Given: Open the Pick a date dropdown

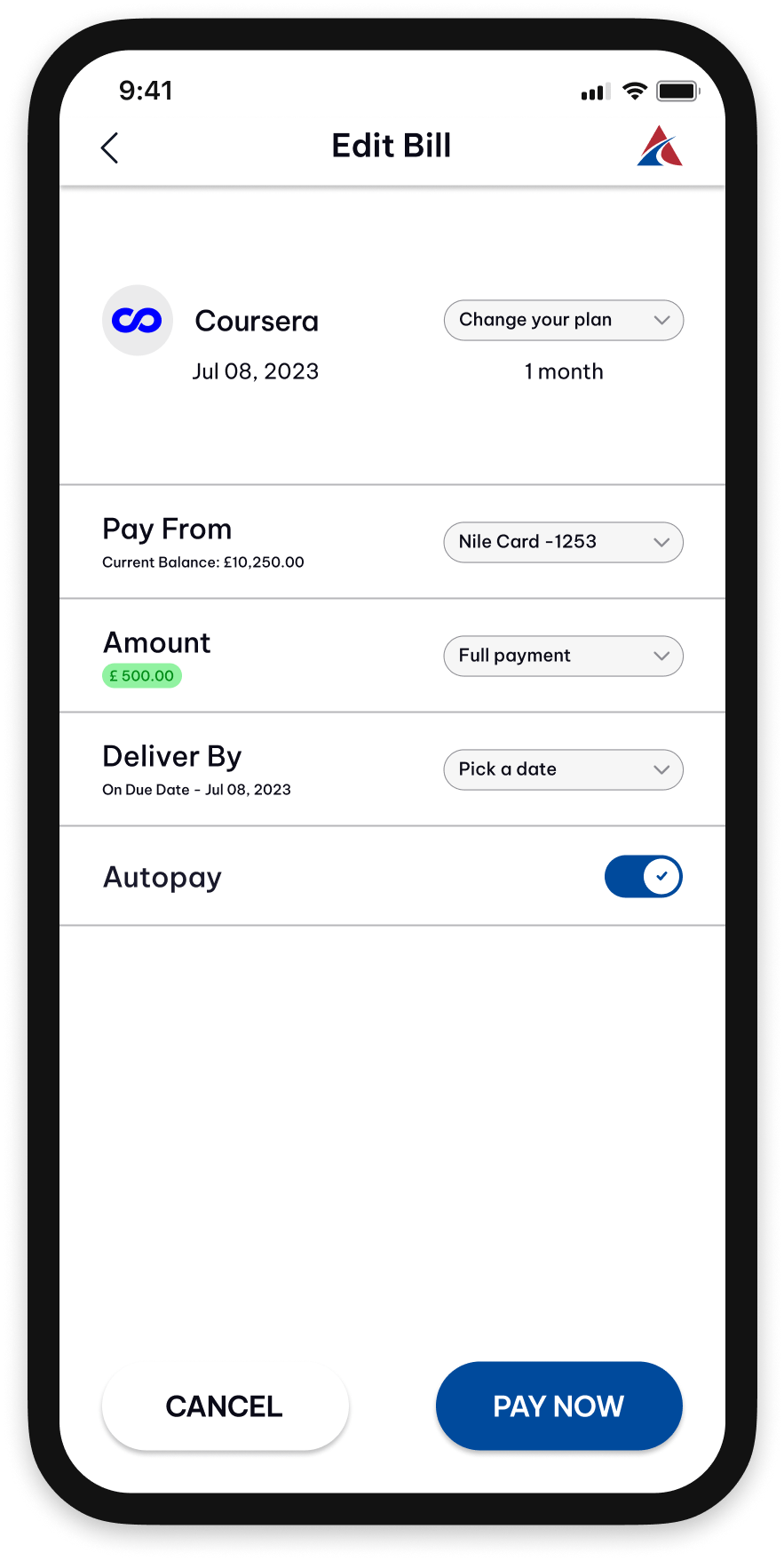Looking at the screenshot, I should (x=563, y=769).
